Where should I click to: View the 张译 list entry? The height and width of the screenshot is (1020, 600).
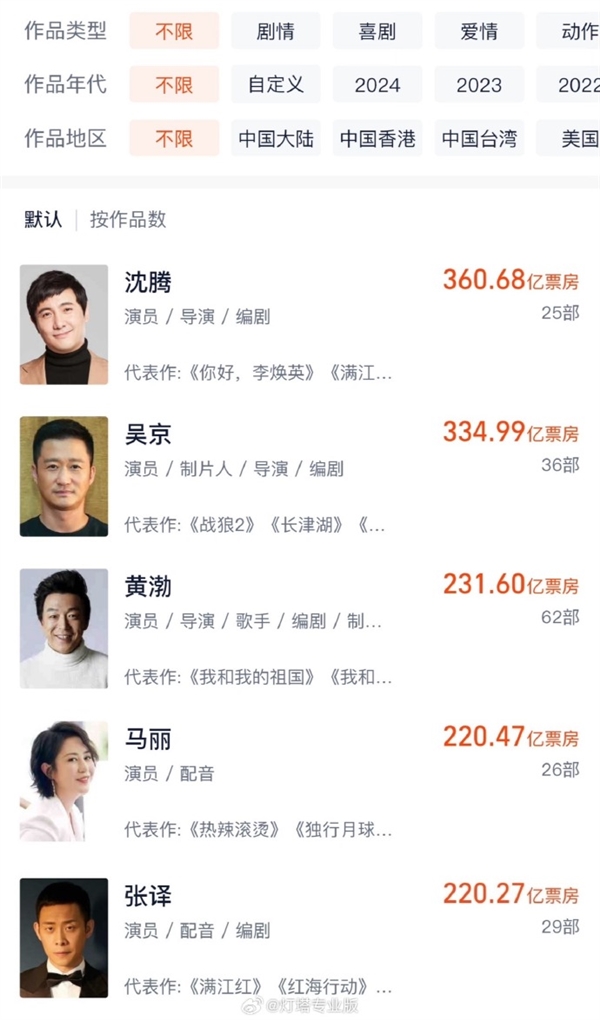[148, 895]
